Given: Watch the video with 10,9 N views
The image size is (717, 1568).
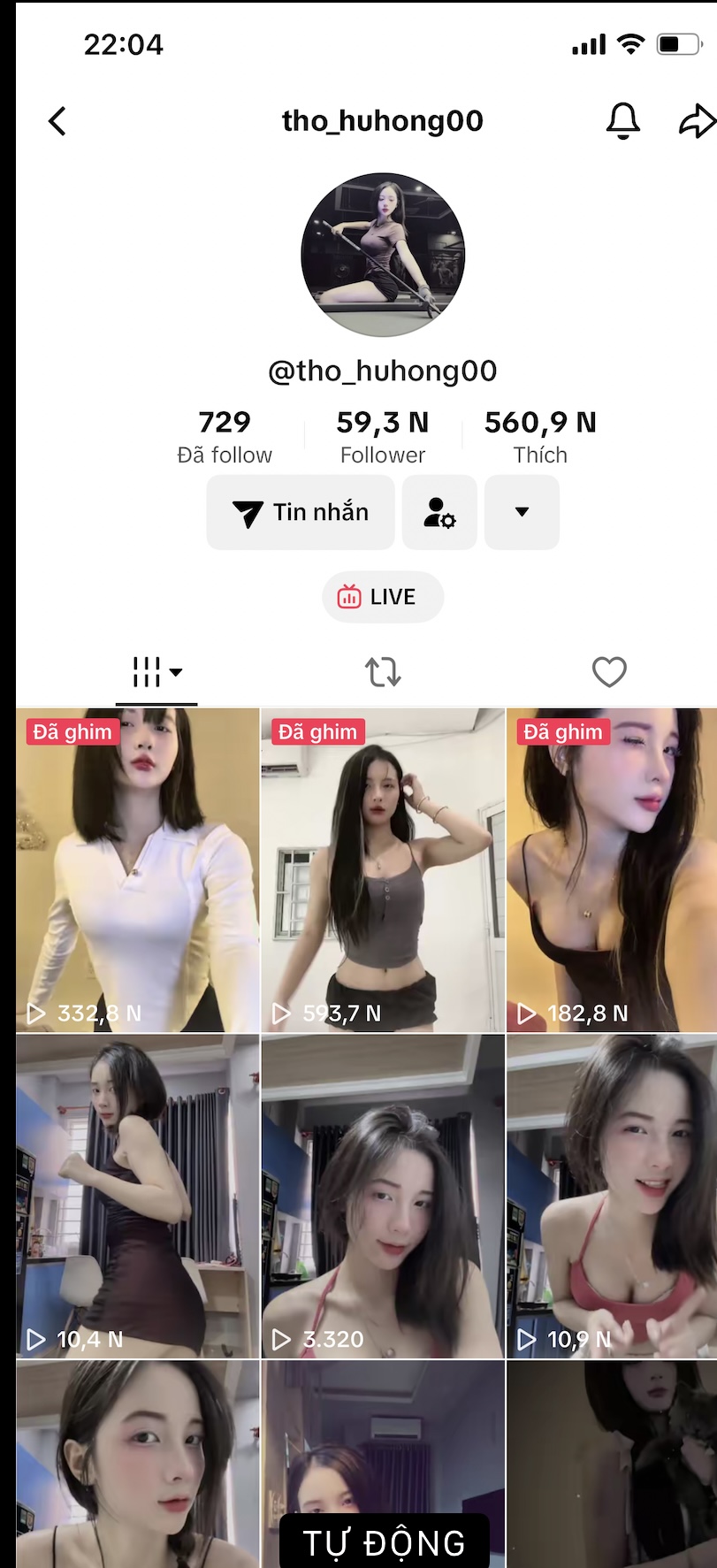Looking at the screenshot, I should 611,1196.
